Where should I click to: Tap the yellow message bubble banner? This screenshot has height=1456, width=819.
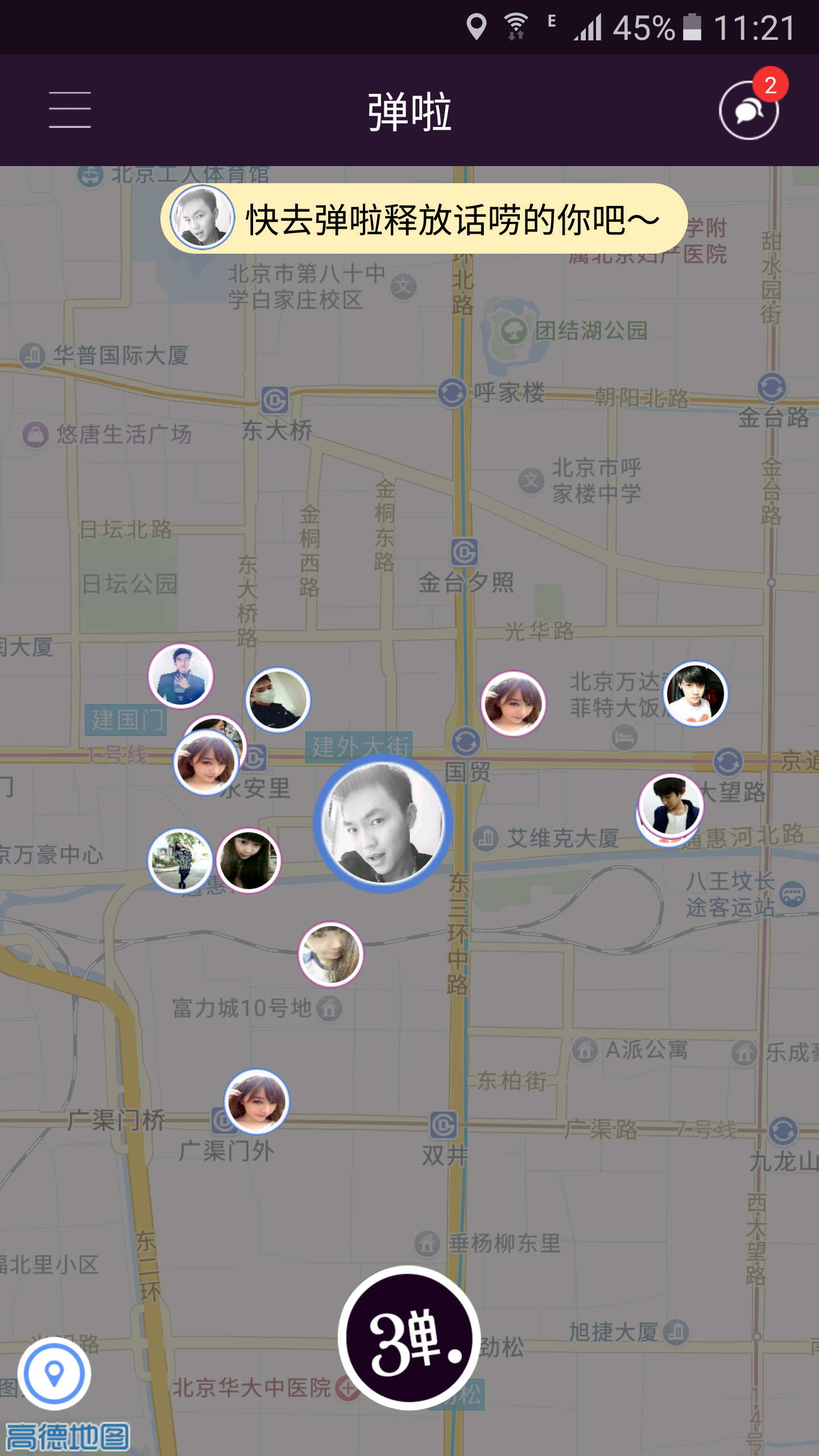click(x=424, y=219)
